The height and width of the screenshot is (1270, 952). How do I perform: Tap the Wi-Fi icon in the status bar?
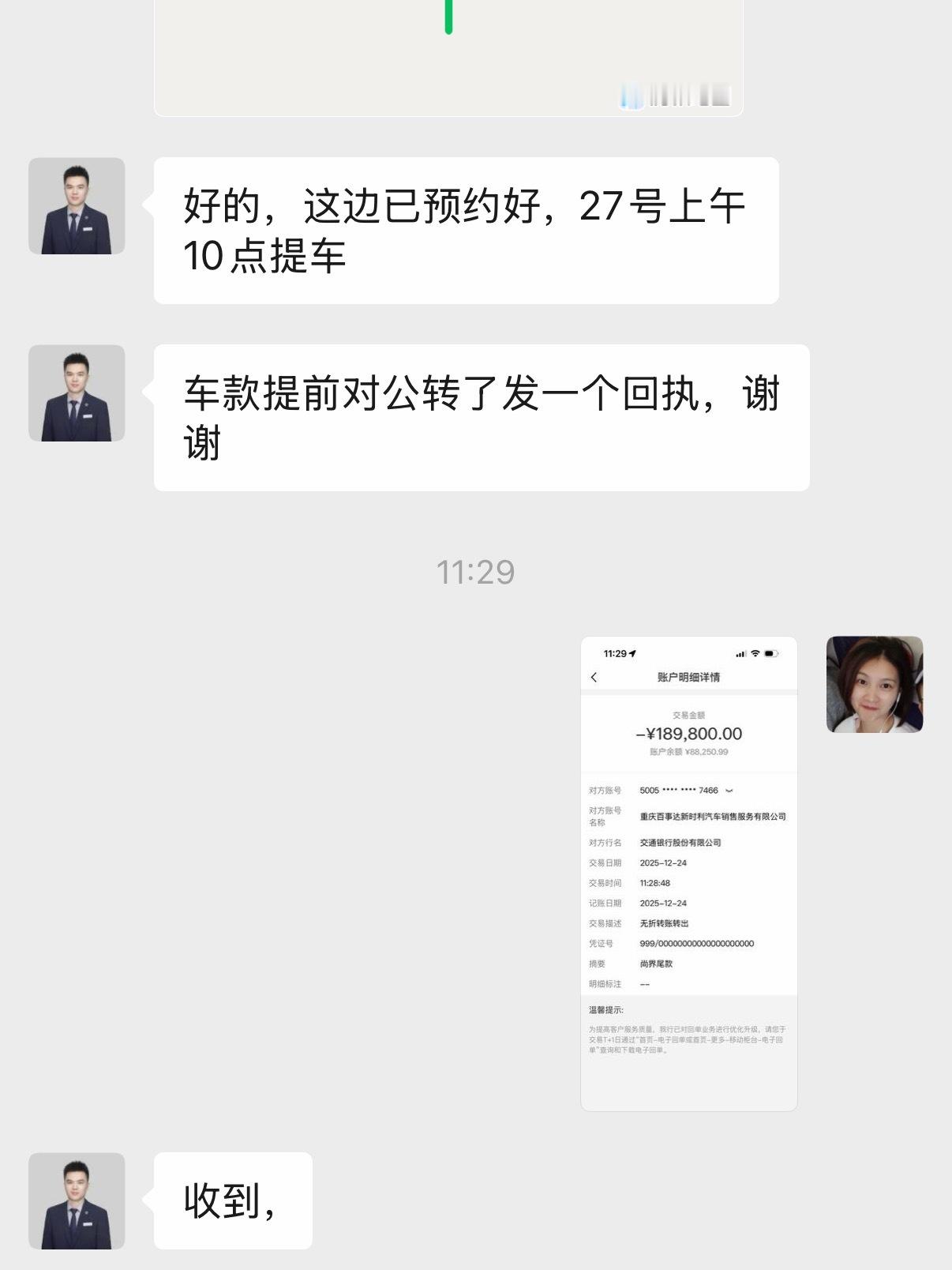coord(755,654)
